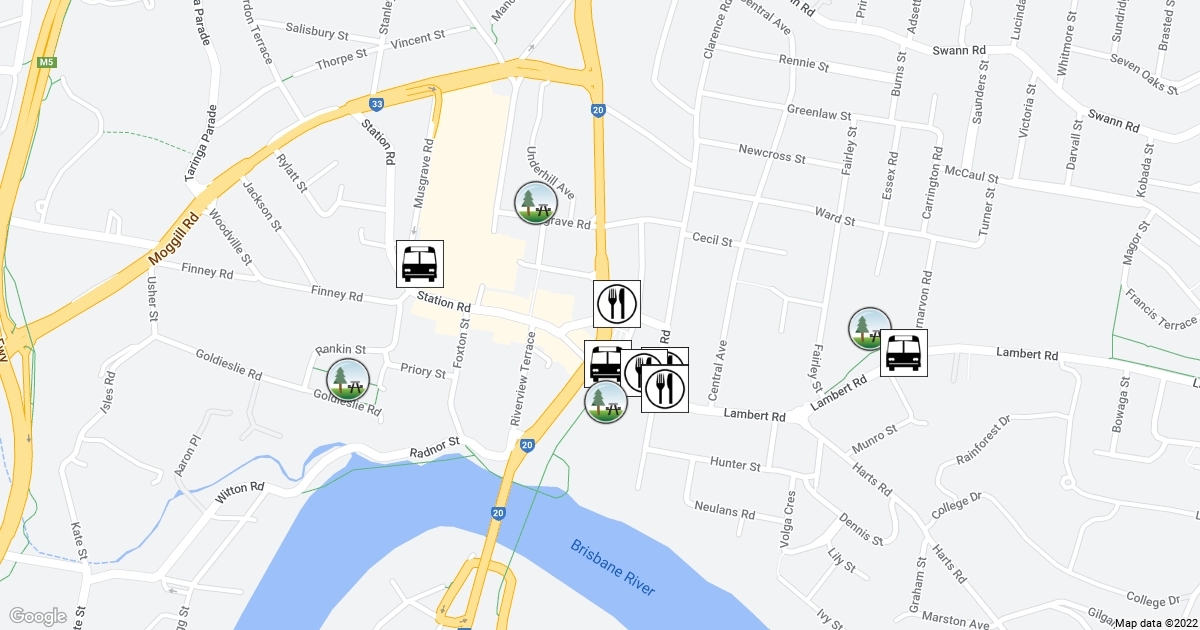The width and height of the screenshot is (1200, 630).
Task: Tap the bus marker on Station Rd
Action: click(x=419, y=264)
